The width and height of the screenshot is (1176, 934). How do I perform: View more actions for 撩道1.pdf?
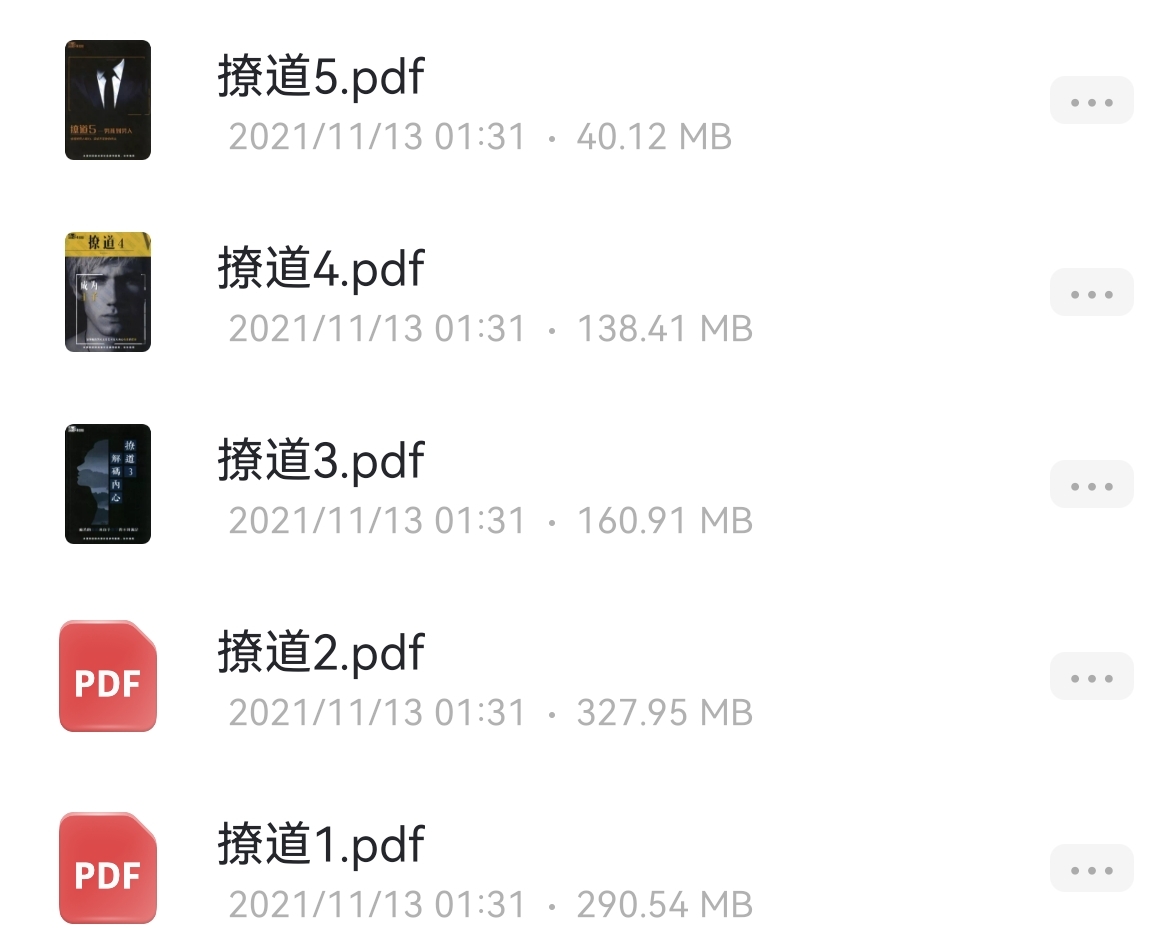pyautogui.click(x=1091, y=869)
